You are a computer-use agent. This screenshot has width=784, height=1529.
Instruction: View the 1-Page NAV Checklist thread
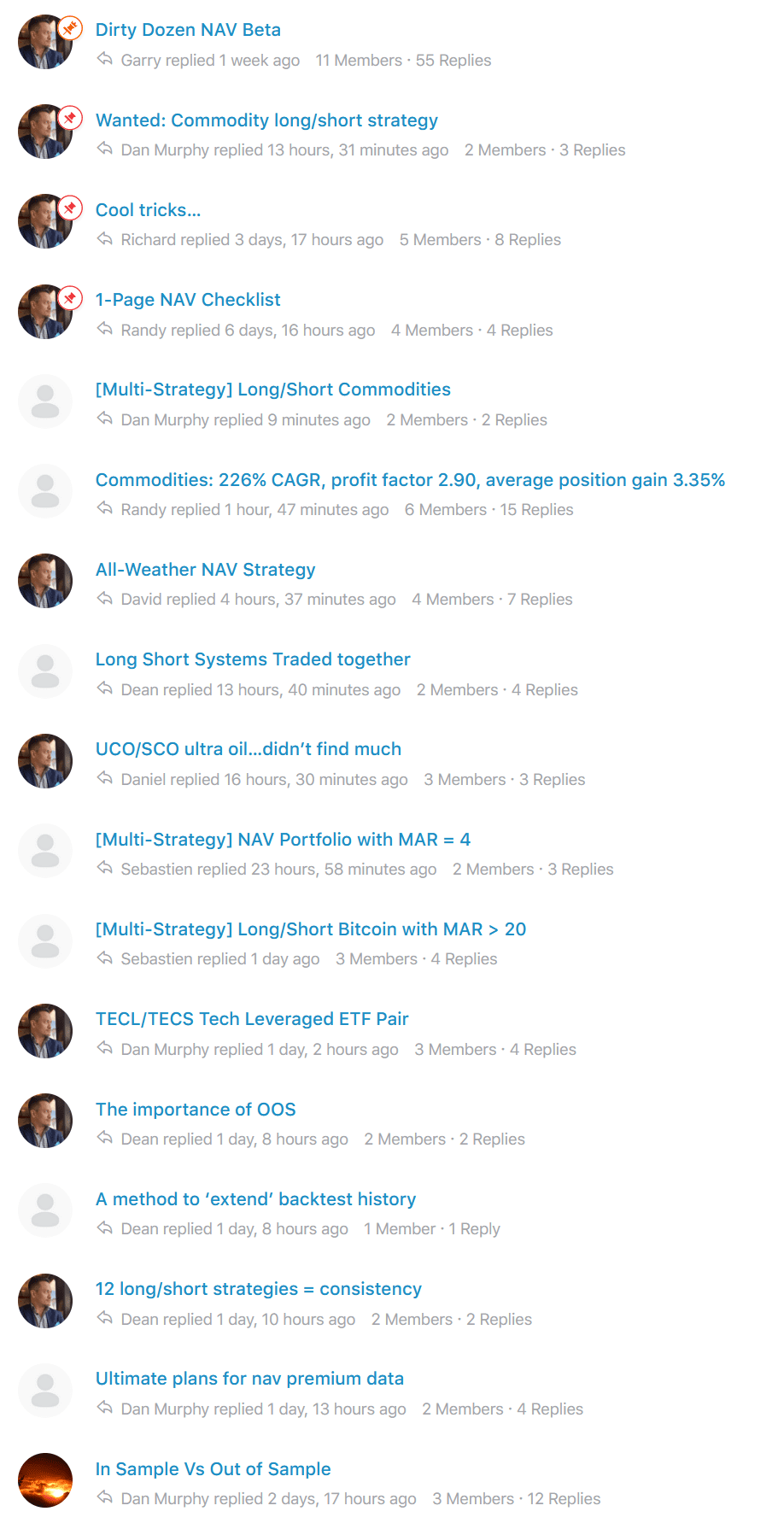coord(188,300)
